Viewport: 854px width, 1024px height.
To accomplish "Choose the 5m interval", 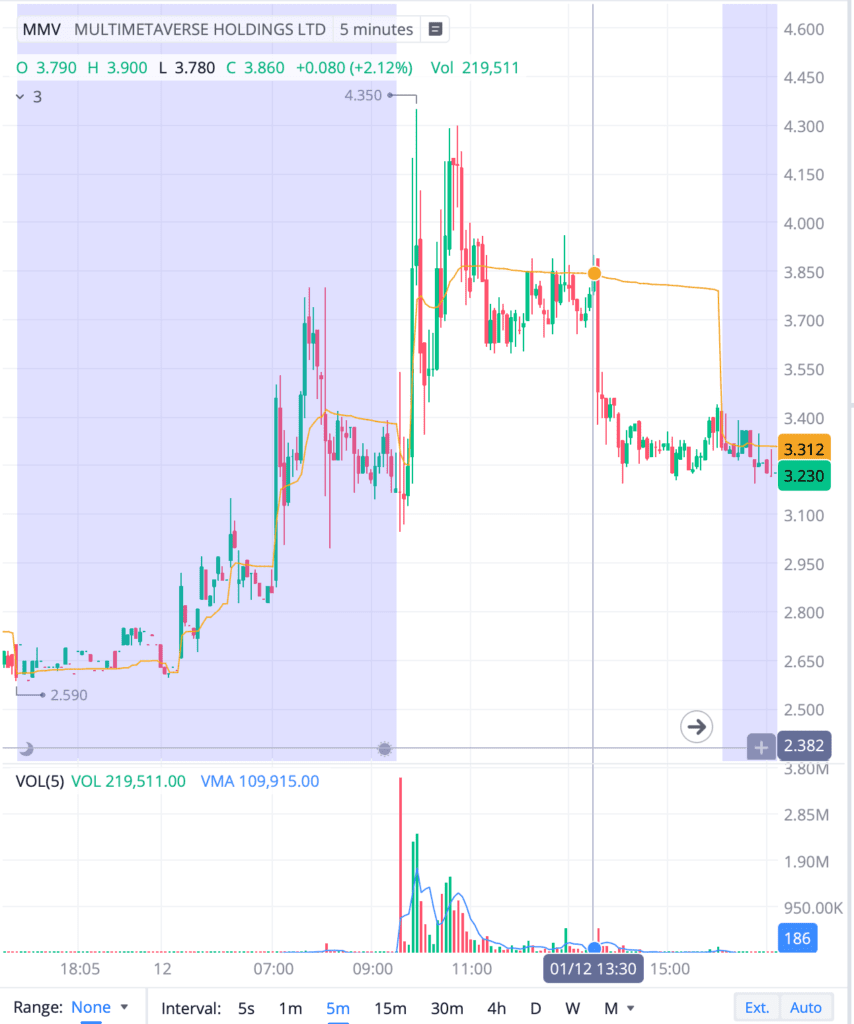I will [x=338, y=1007].
